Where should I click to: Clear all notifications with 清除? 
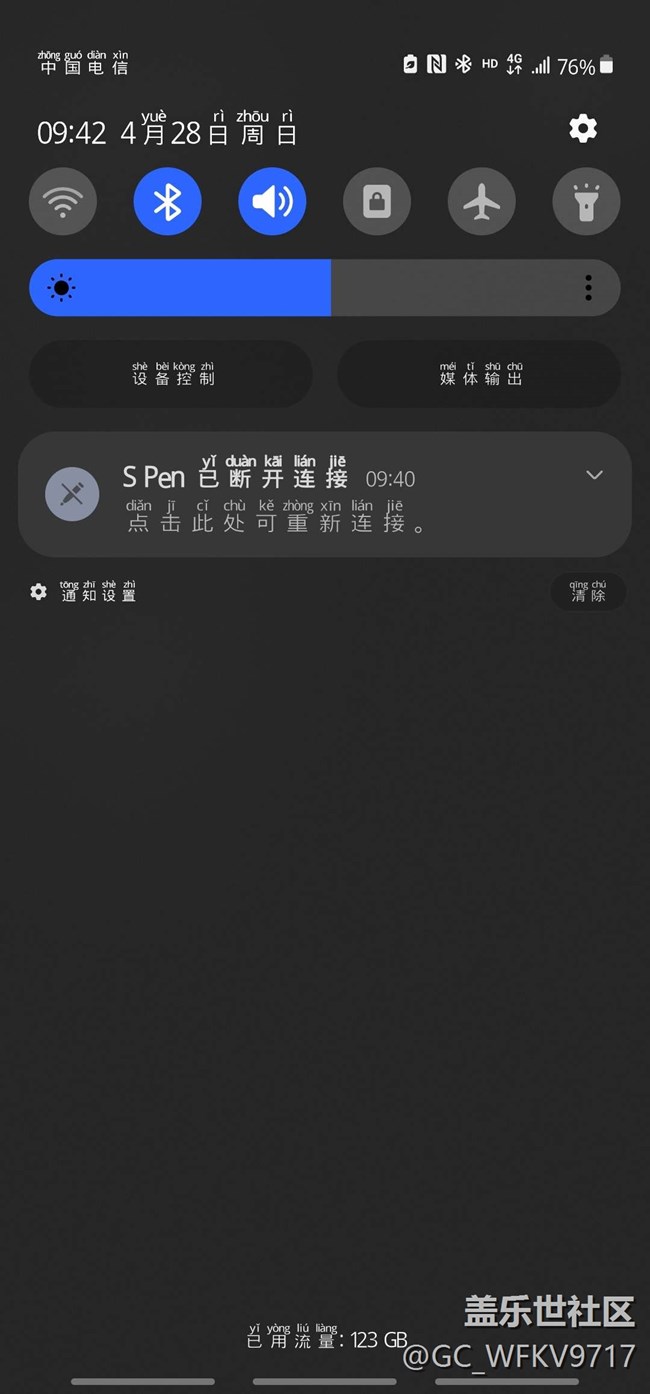pyautogui.click(x=588, y=592)
